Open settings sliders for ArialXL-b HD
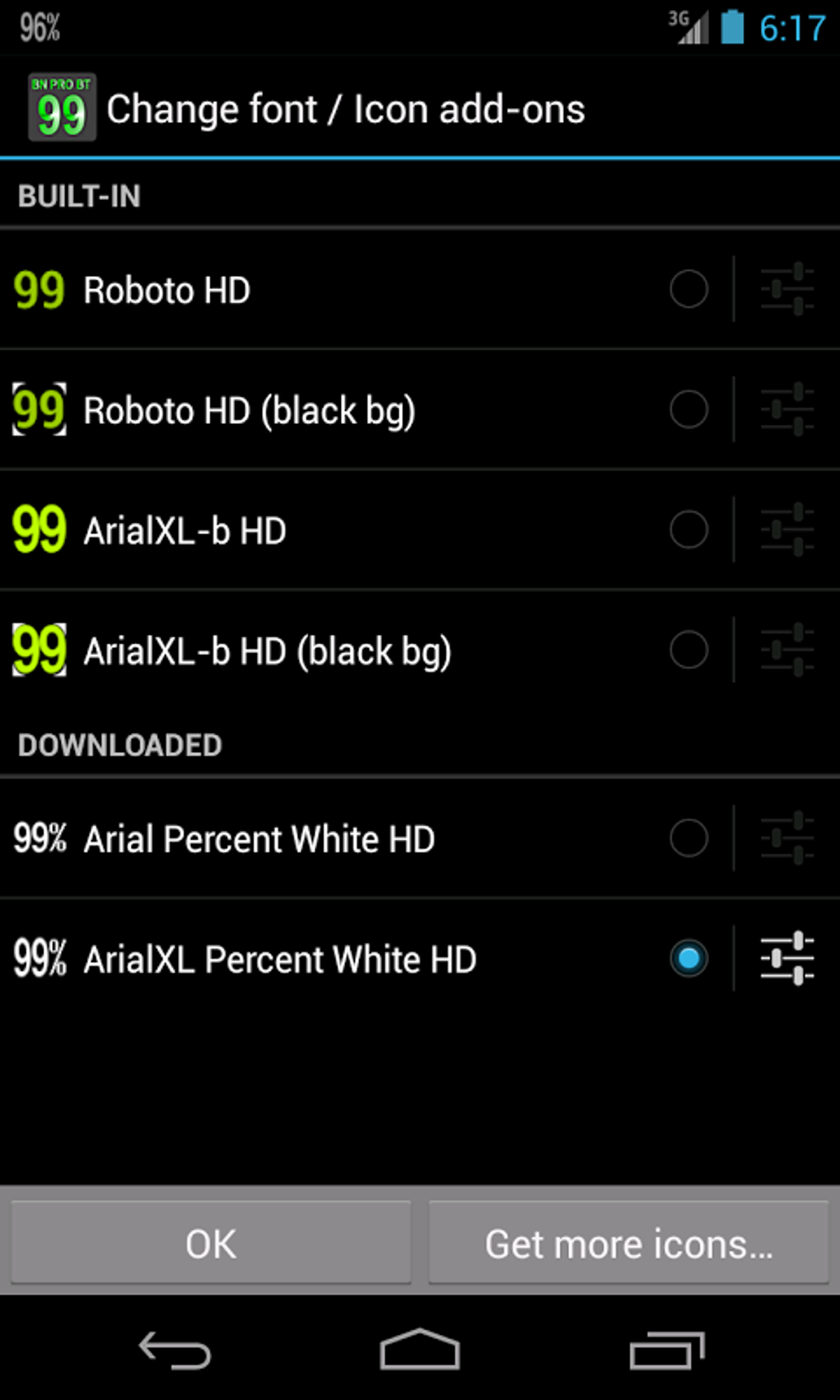 pos(786,530)
